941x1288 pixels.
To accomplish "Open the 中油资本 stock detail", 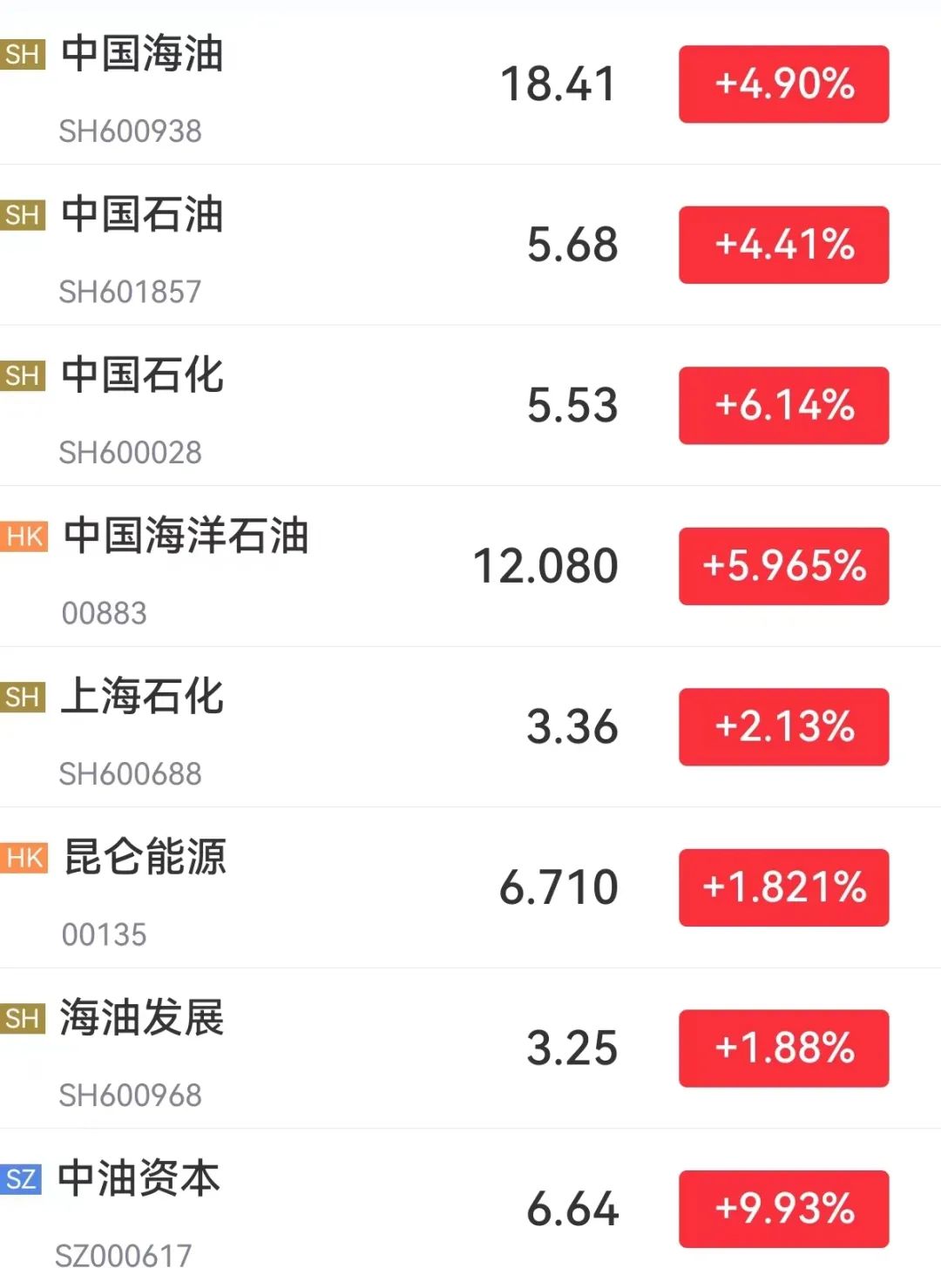I will point(138,1180).
